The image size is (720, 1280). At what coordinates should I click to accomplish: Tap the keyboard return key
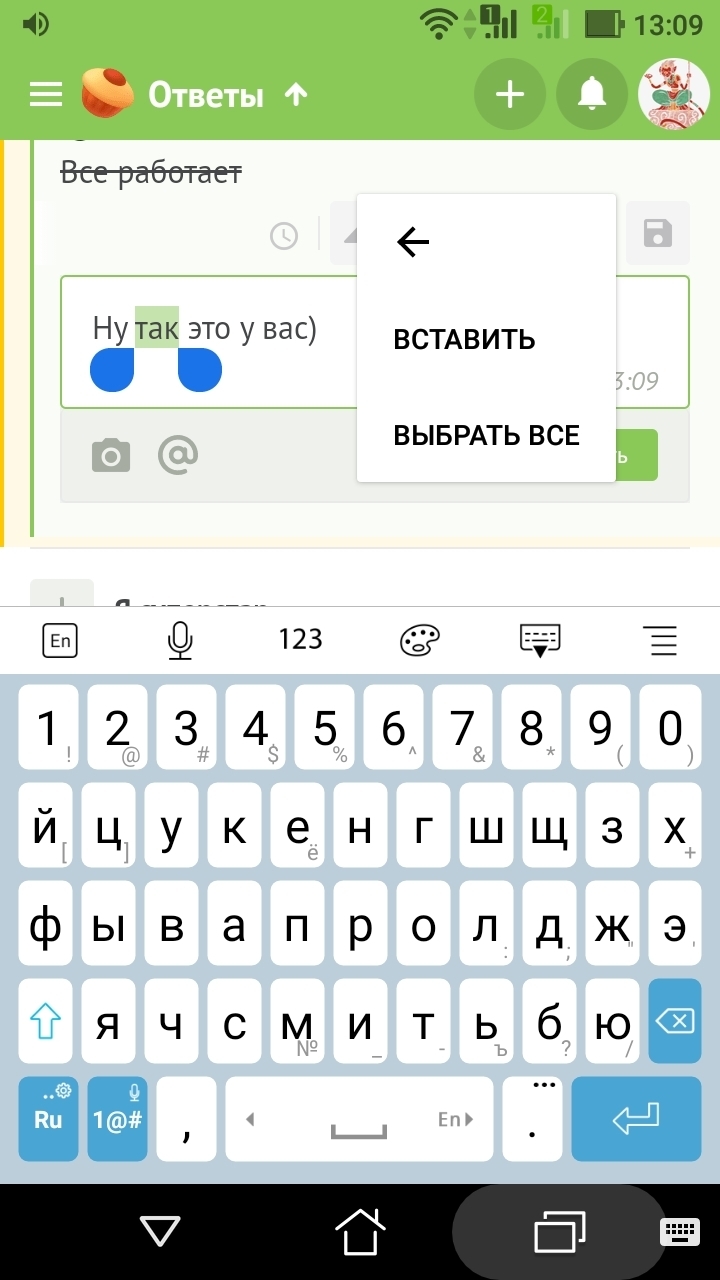point(636,1118)
